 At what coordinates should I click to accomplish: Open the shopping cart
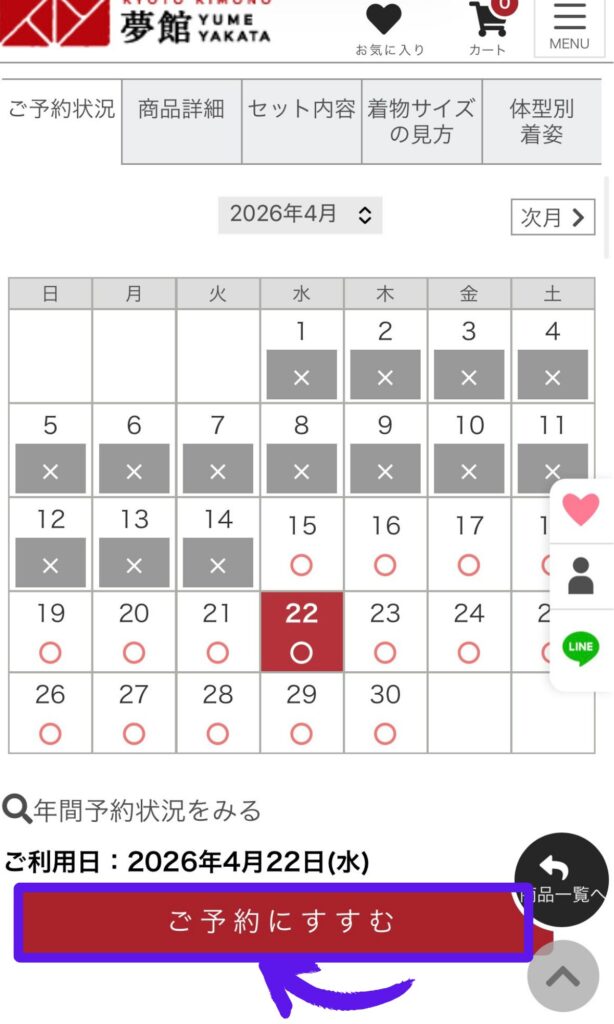pos(487,27)
